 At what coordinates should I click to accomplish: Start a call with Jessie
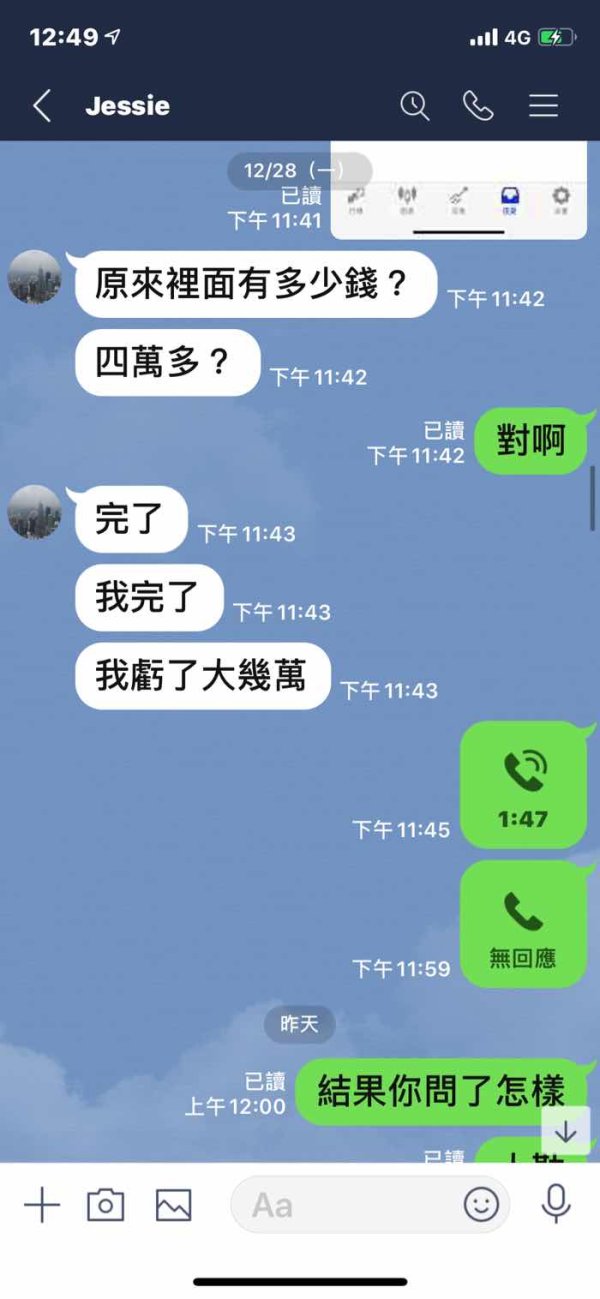[478, 106]
